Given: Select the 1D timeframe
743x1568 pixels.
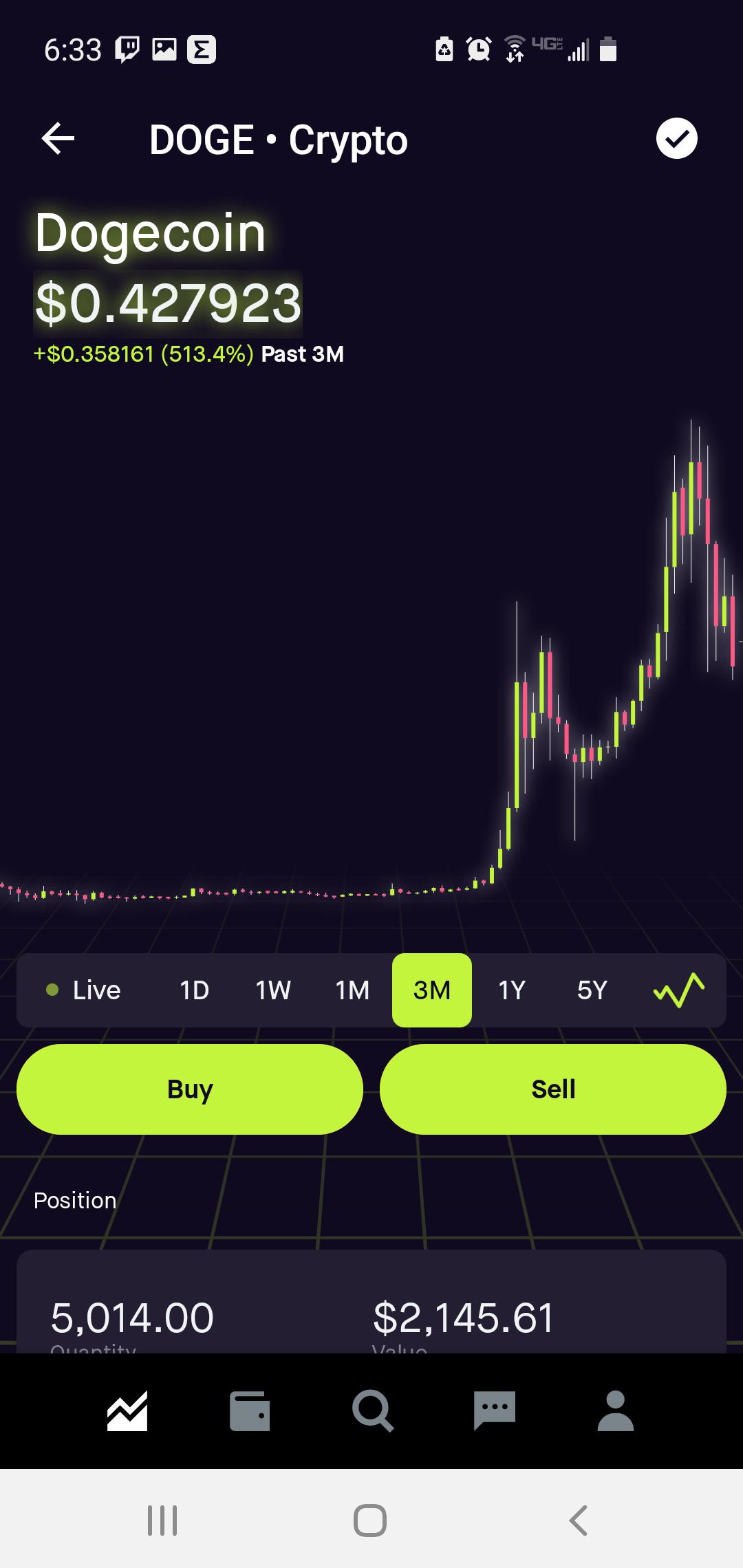Looking at the screenshot, I should (193, 990).
